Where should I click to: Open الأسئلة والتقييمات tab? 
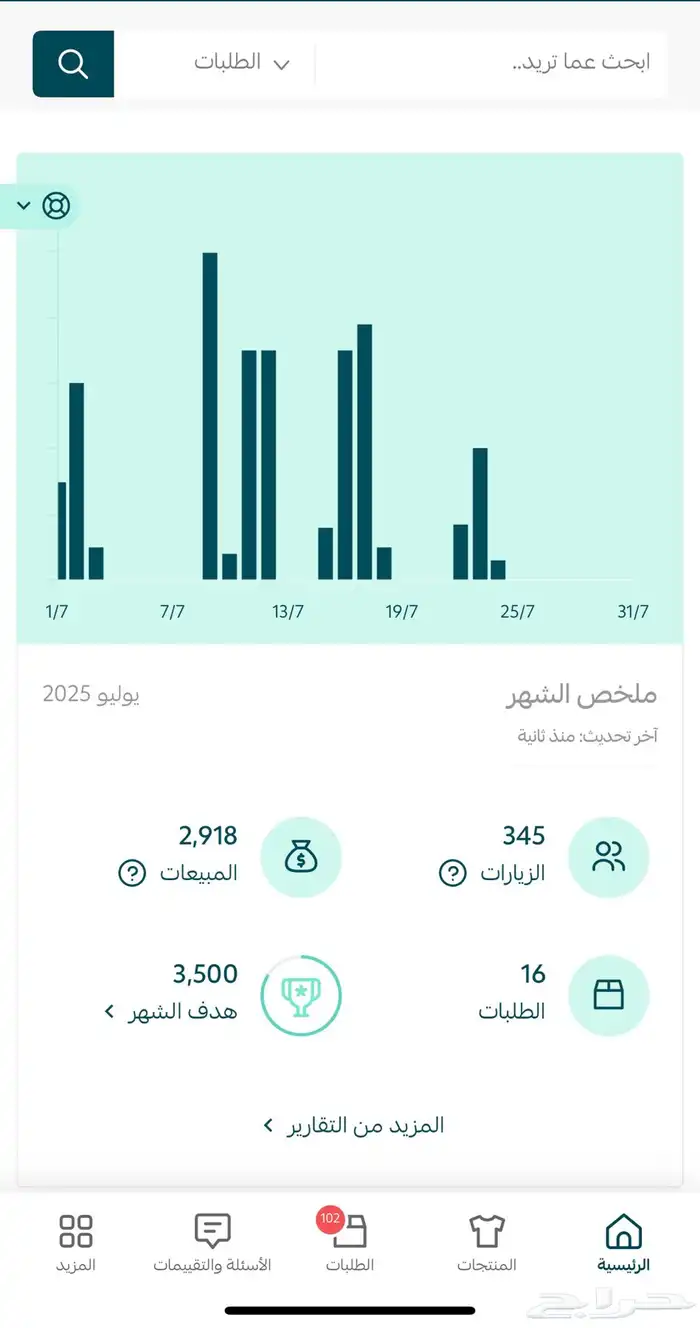click(212, 1242)
